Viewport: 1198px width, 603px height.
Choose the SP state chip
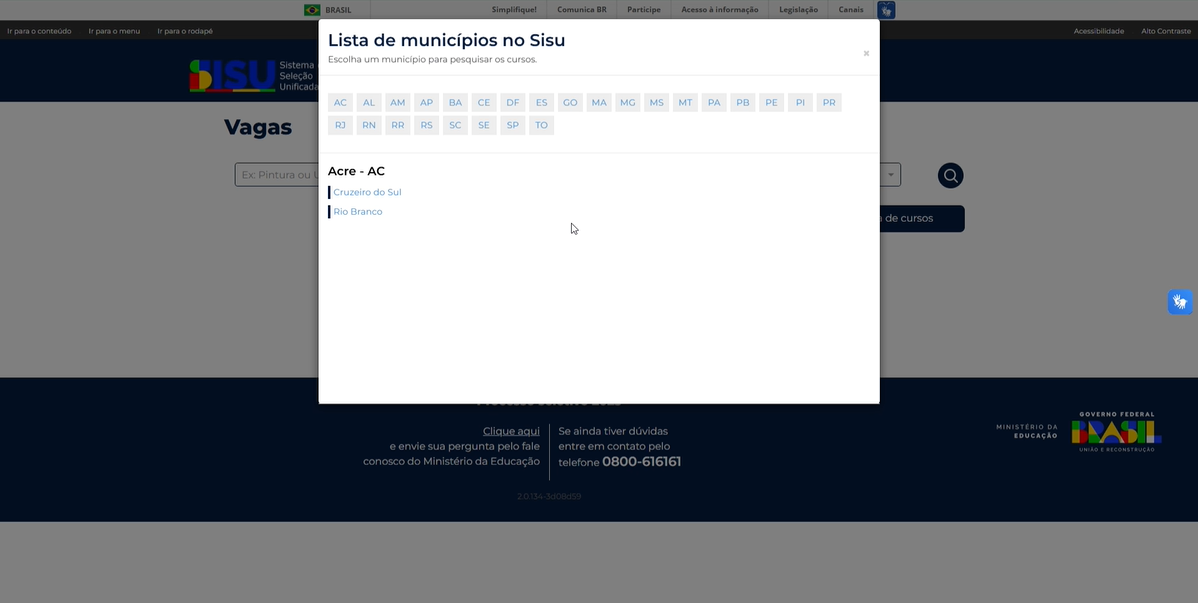(x=513, y=126)
